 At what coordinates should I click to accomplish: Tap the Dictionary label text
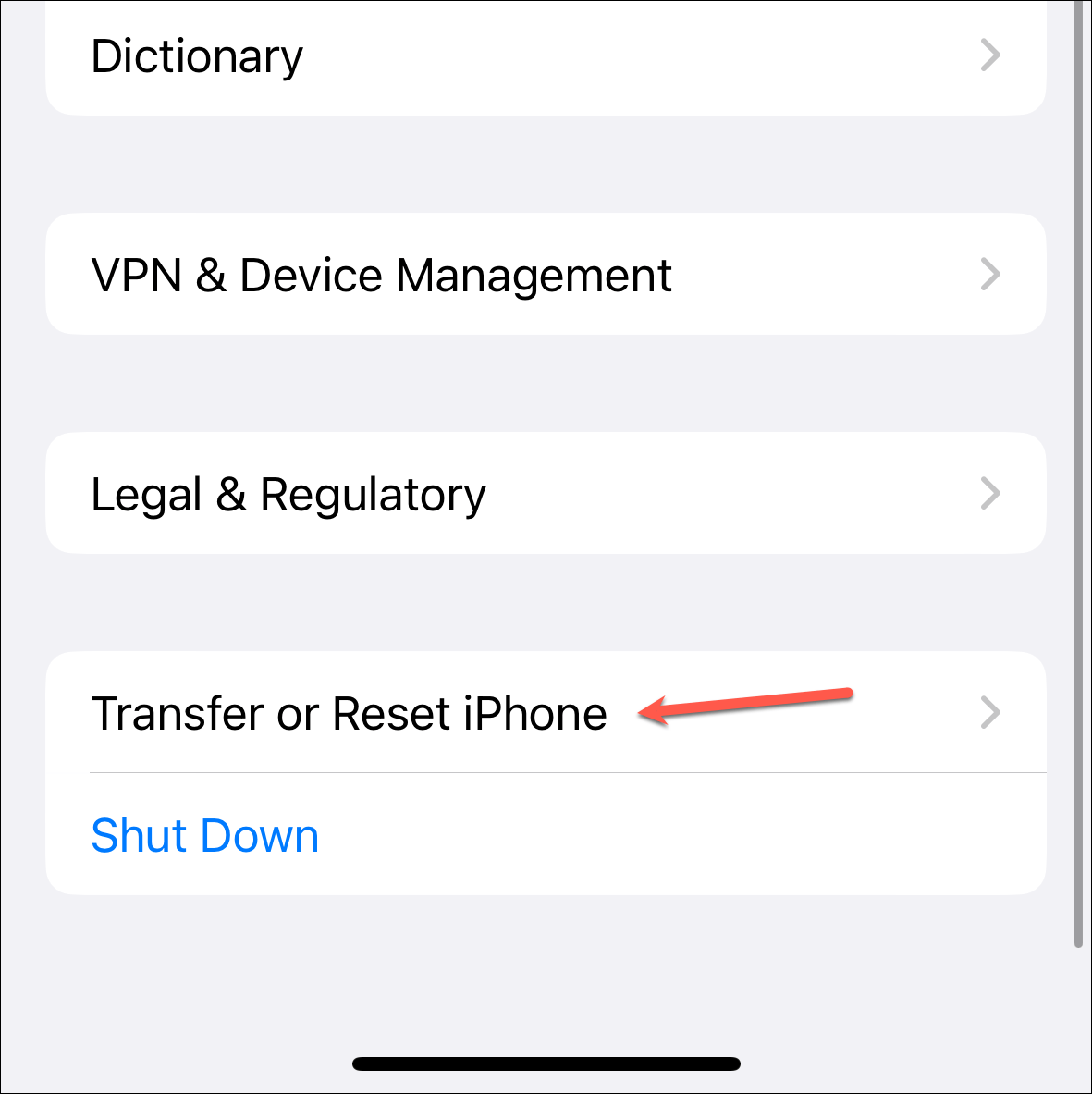196,55
